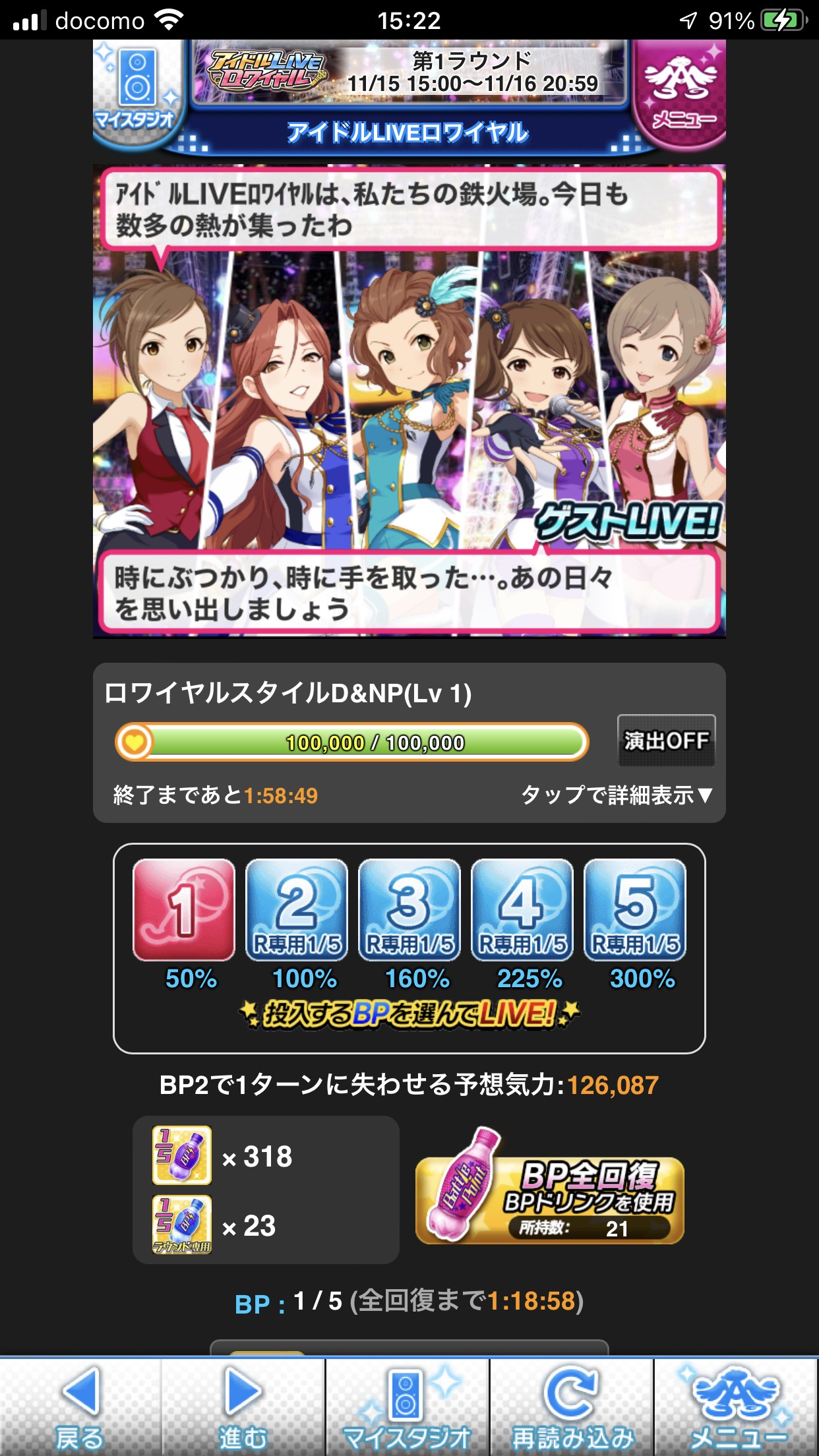Select BP 3 for a 160% LIVE
Viewport: 819px width, 1456px height.
pos(409,910)
